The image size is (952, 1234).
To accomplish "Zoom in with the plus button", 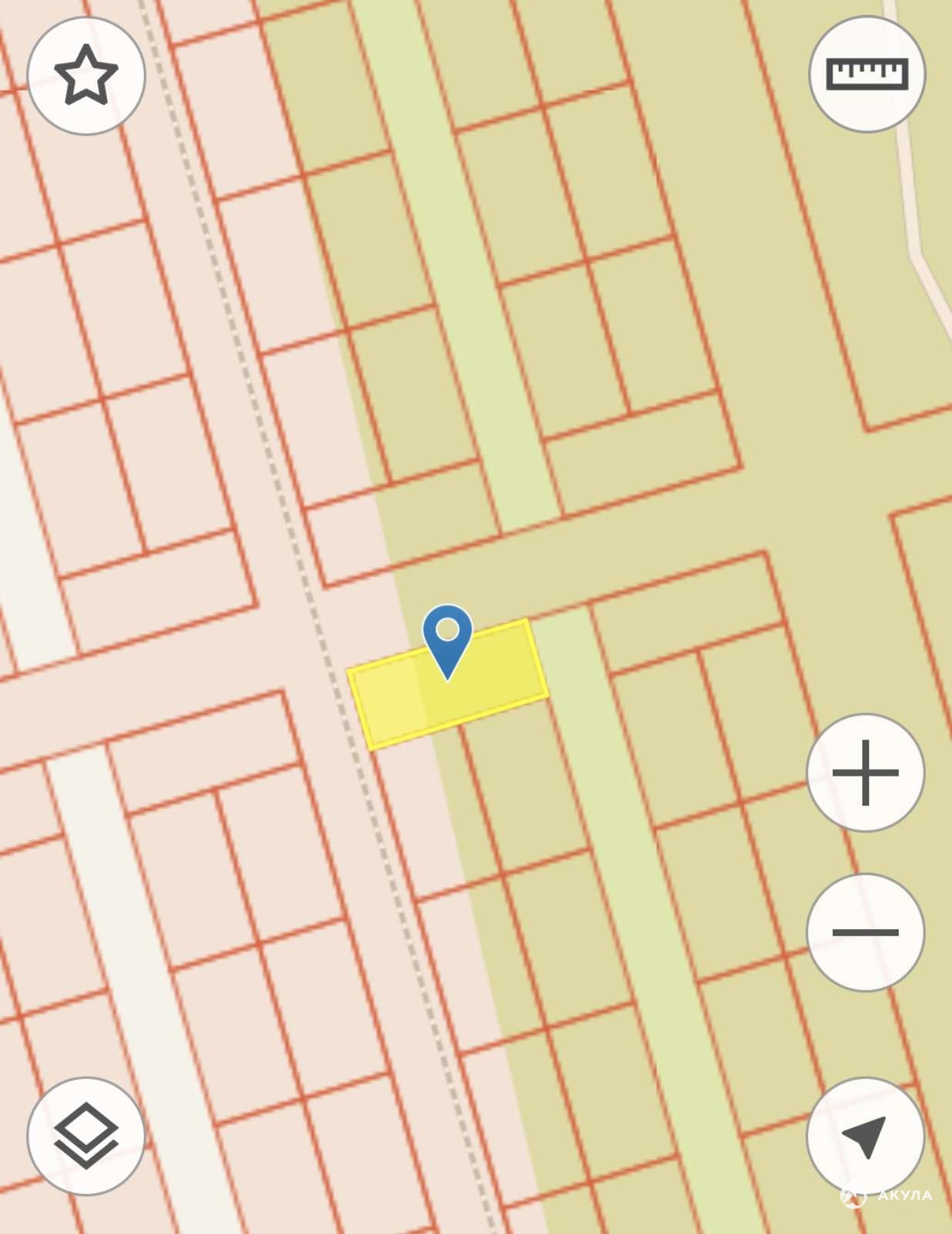I will point(865,773).
